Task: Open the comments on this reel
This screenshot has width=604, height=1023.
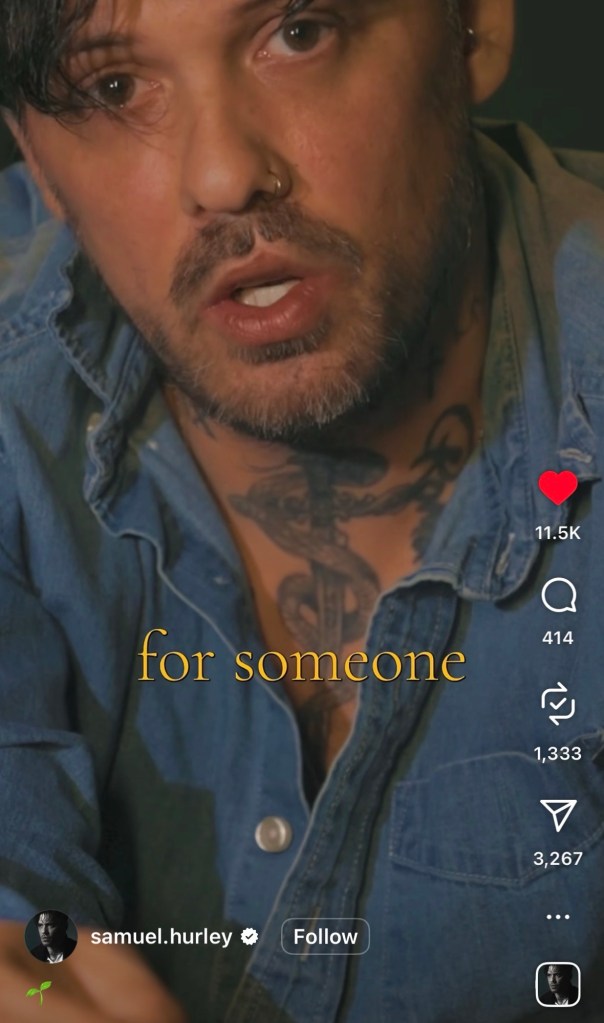Action: coord(558,597)
